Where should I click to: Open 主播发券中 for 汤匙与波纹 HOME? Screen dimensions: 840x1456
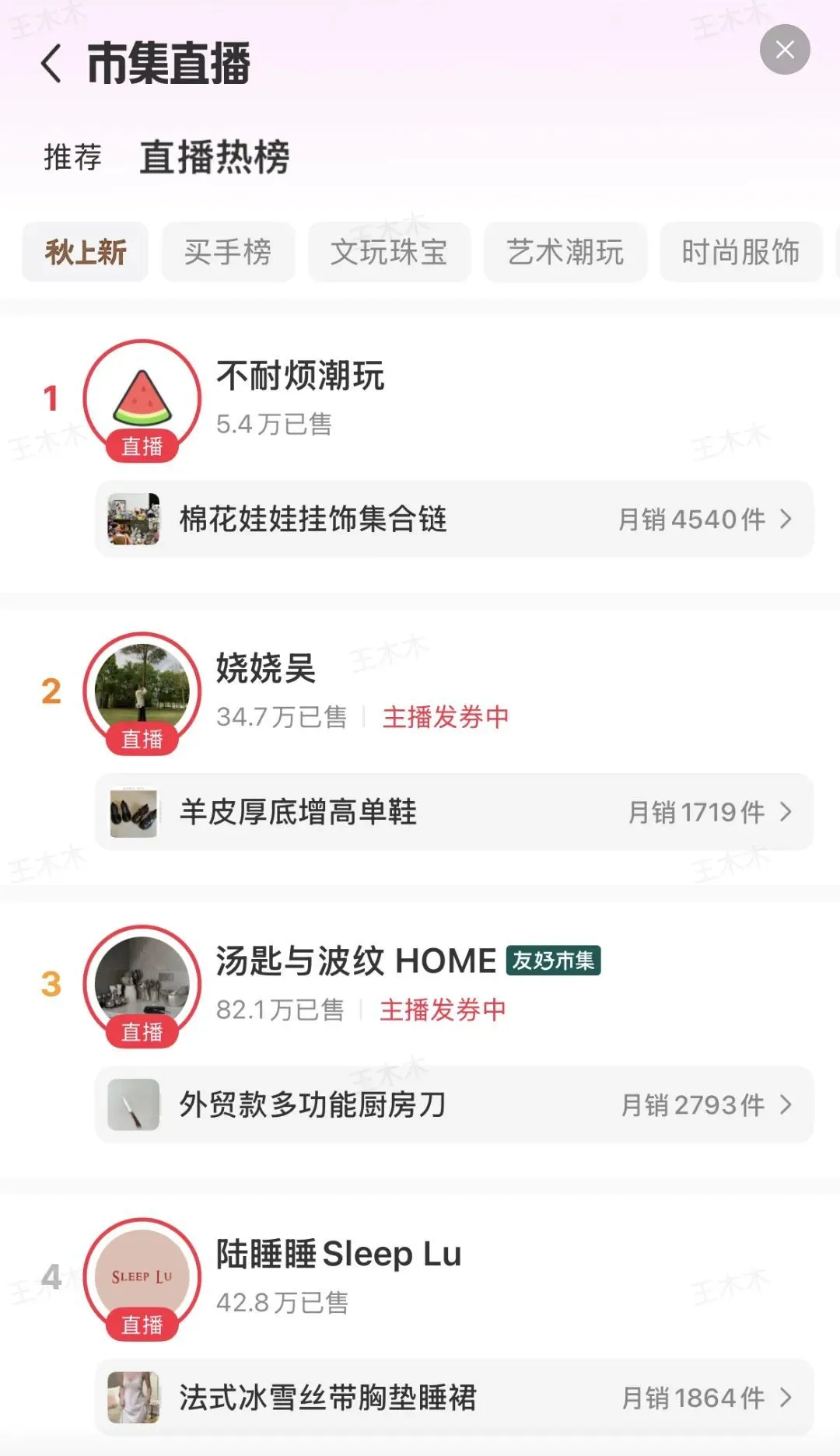click(x=443, y=1009)
